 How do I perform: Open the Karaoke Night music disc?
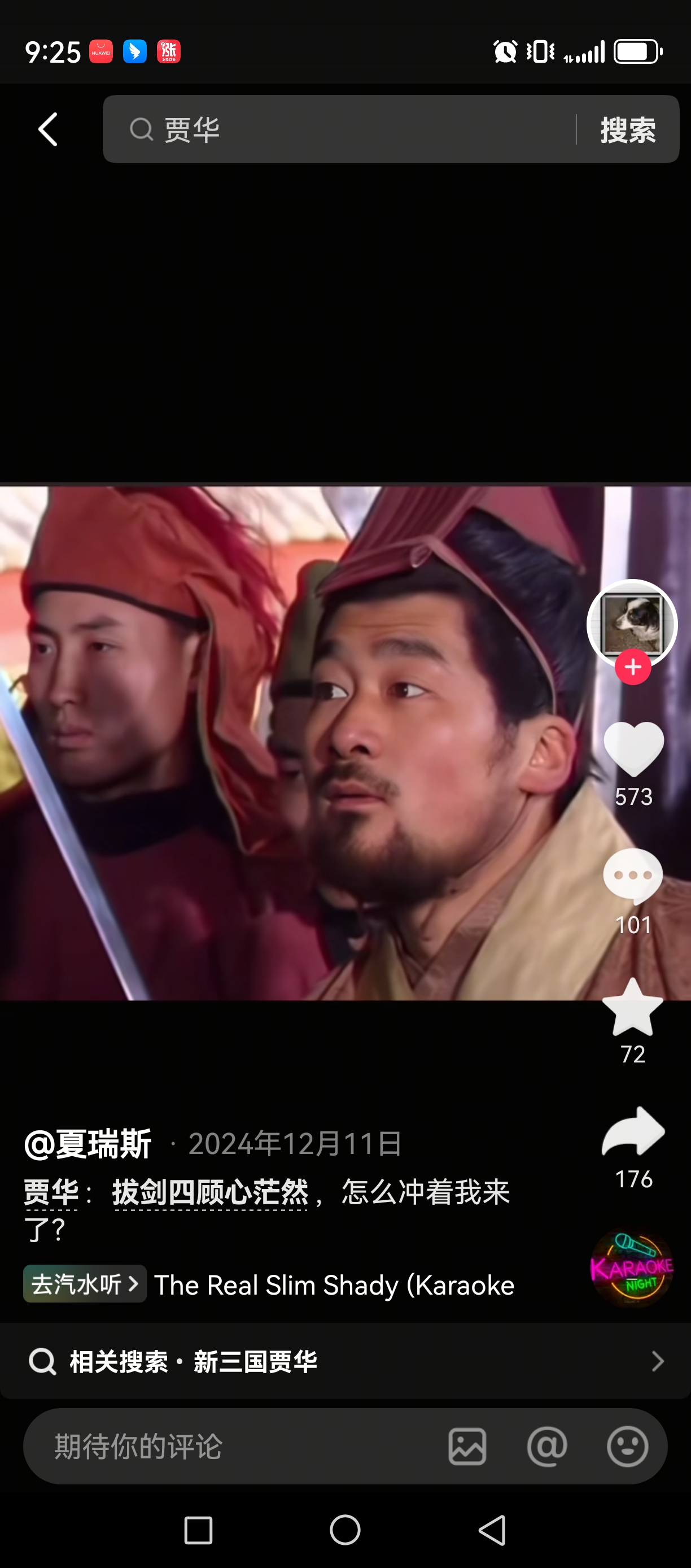[x=631, y=1269]
